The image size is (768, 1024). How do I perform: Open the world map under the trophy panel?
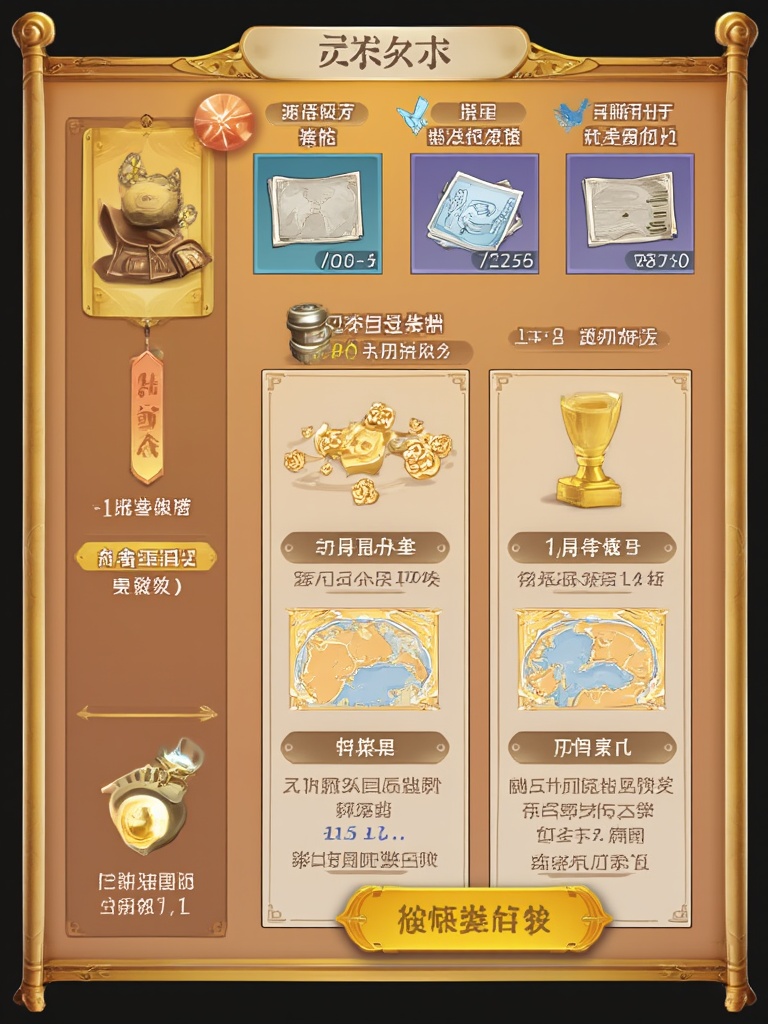coord(591,660)
